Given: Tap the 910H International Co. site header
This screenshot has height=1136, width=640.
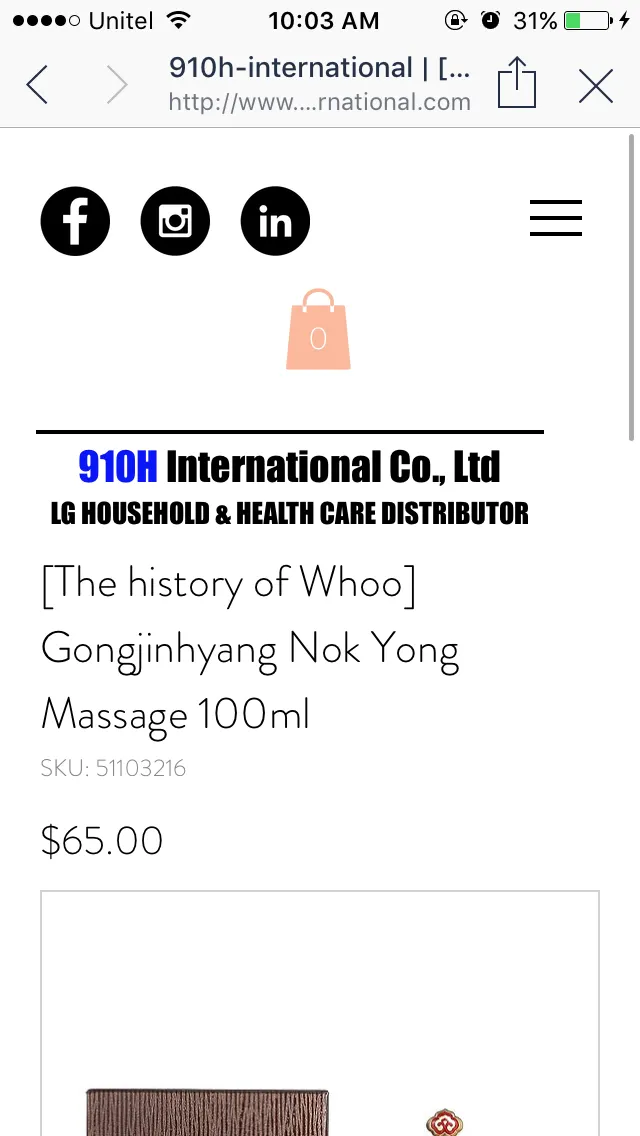Looking at the screenshot, I should (290, 485).
